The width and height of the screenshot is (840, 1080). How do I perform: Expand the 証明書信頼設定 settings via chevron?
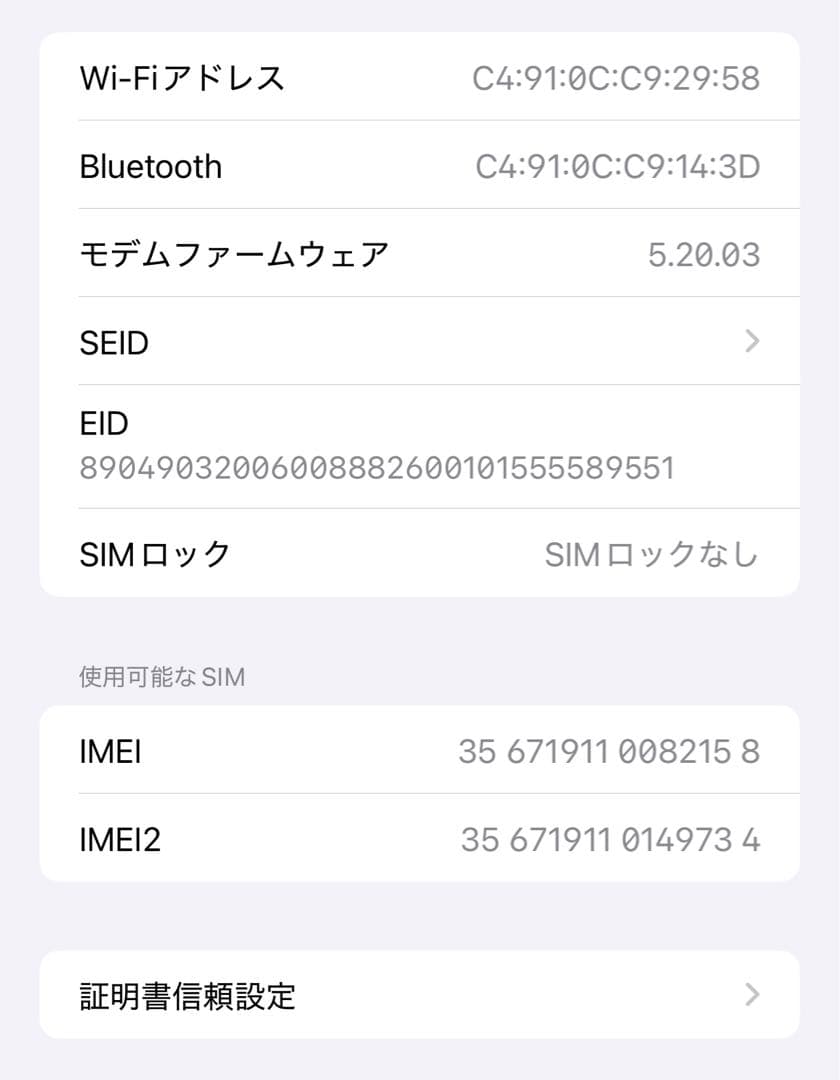pyautogui.click(x=752, y=996)
